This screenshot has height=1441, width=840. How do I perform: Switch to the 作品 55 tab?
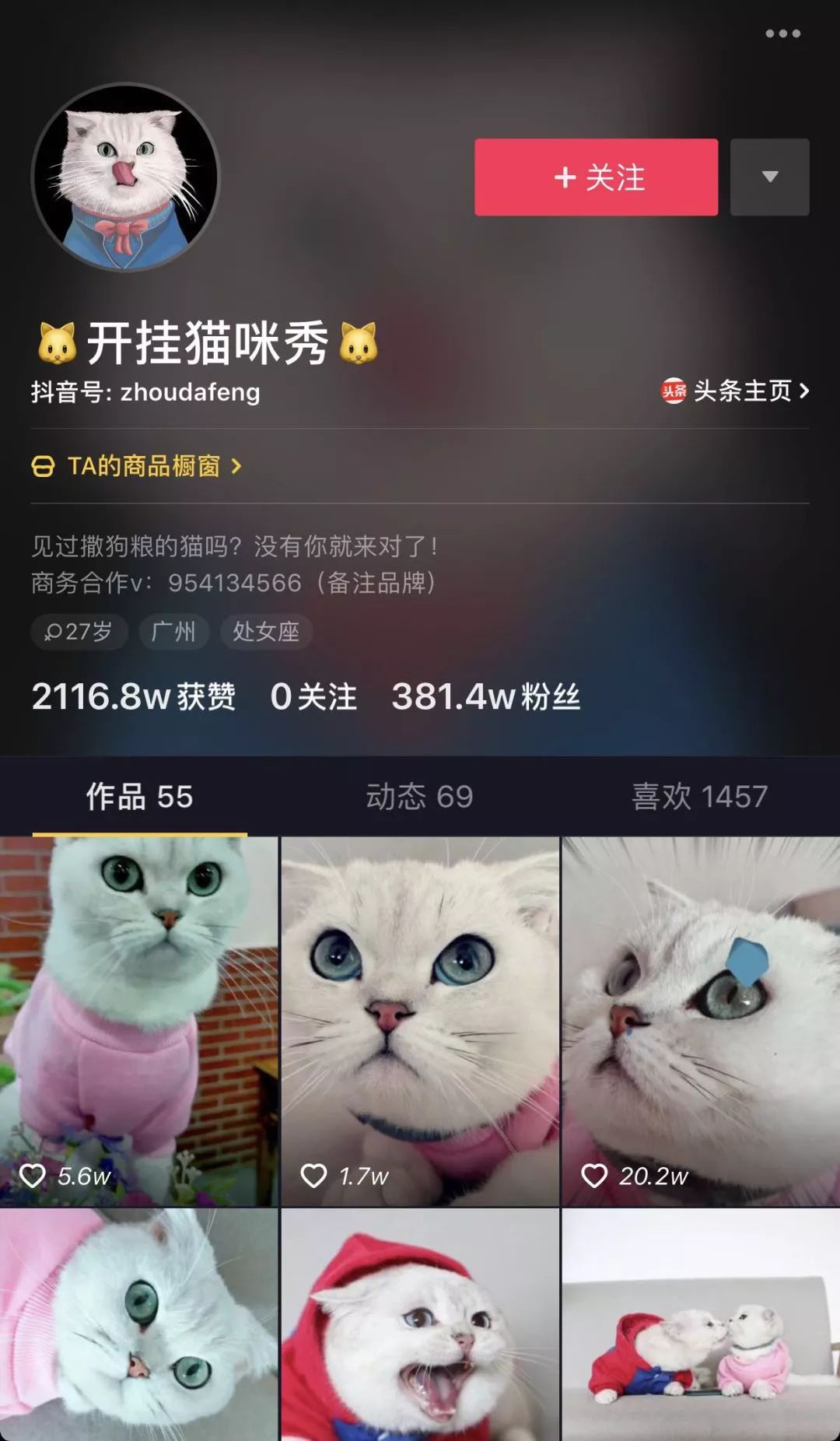138,797
